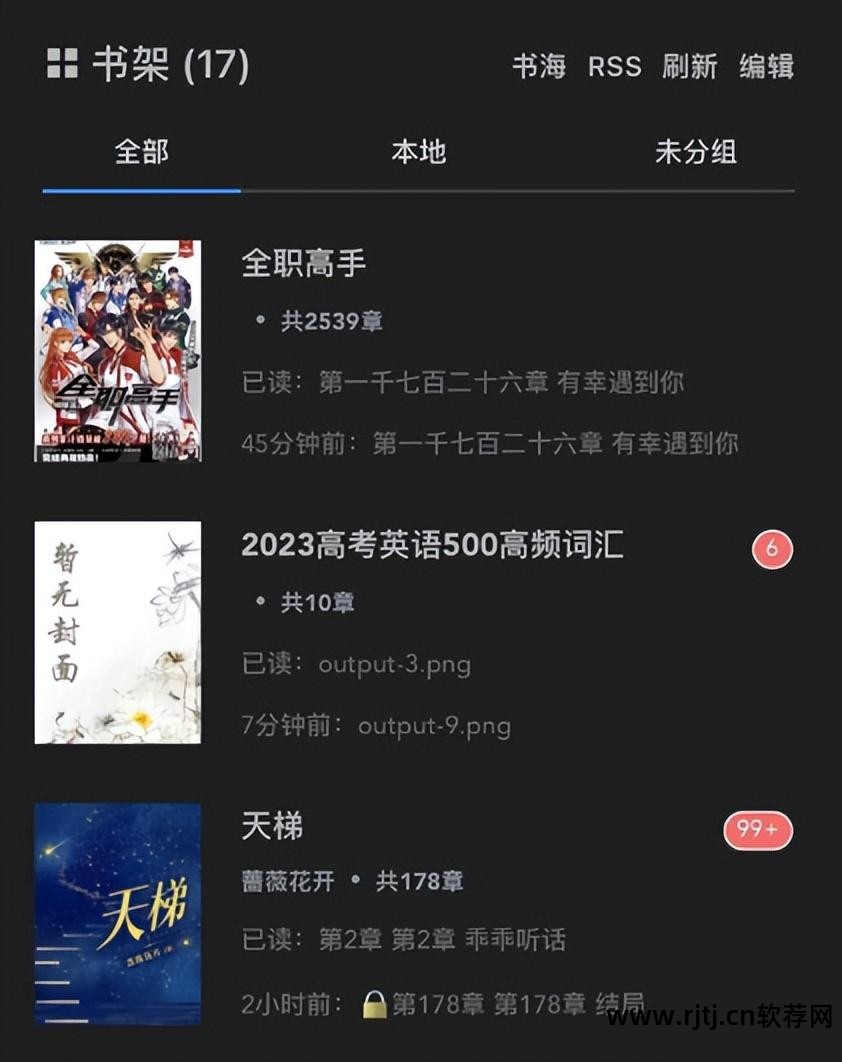This screenshot has height=1062, width=842.
Task: Tap the '99+' badge on 天梯
Action: 758,827
